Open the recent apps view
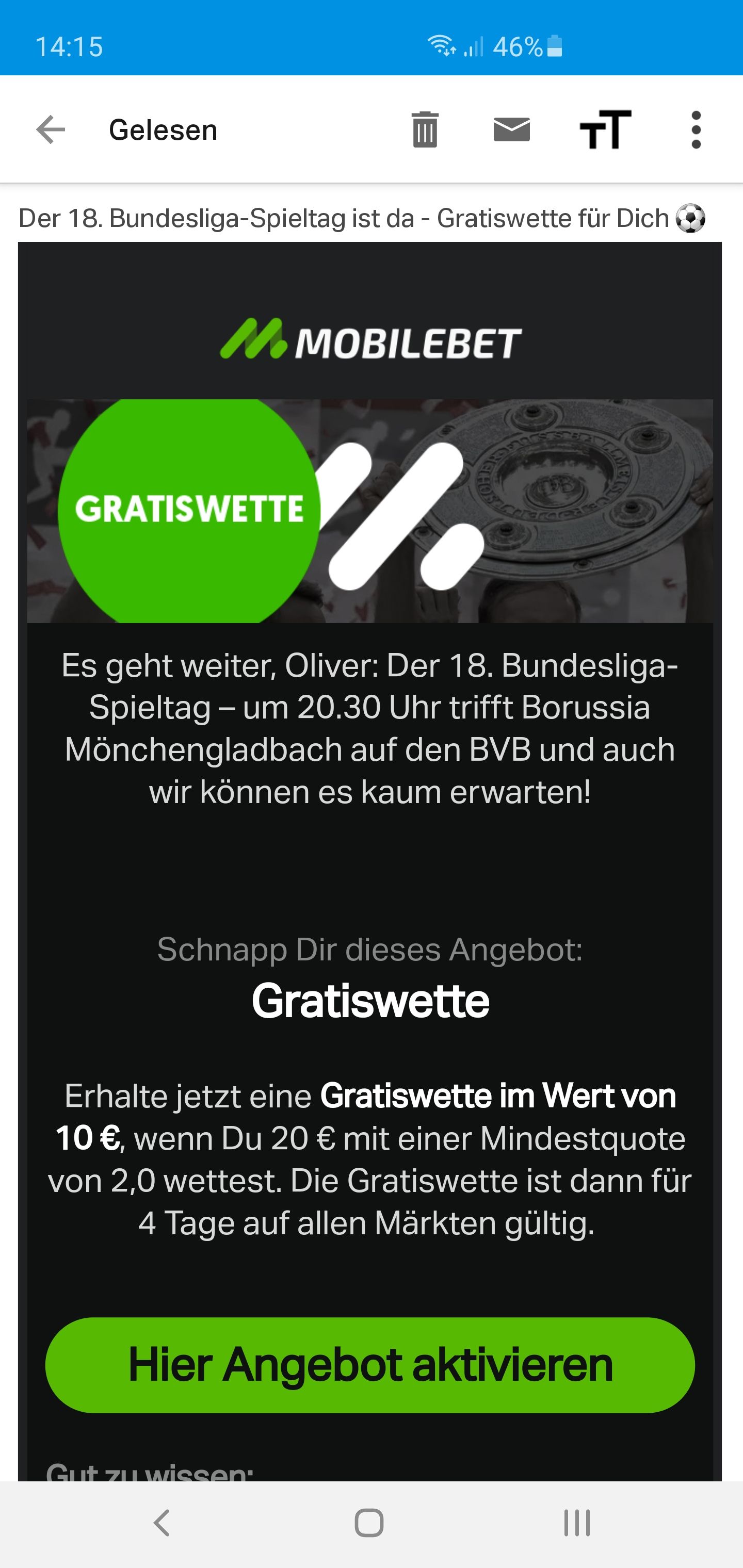The image size is (743, 1568). coord(577,1523)
